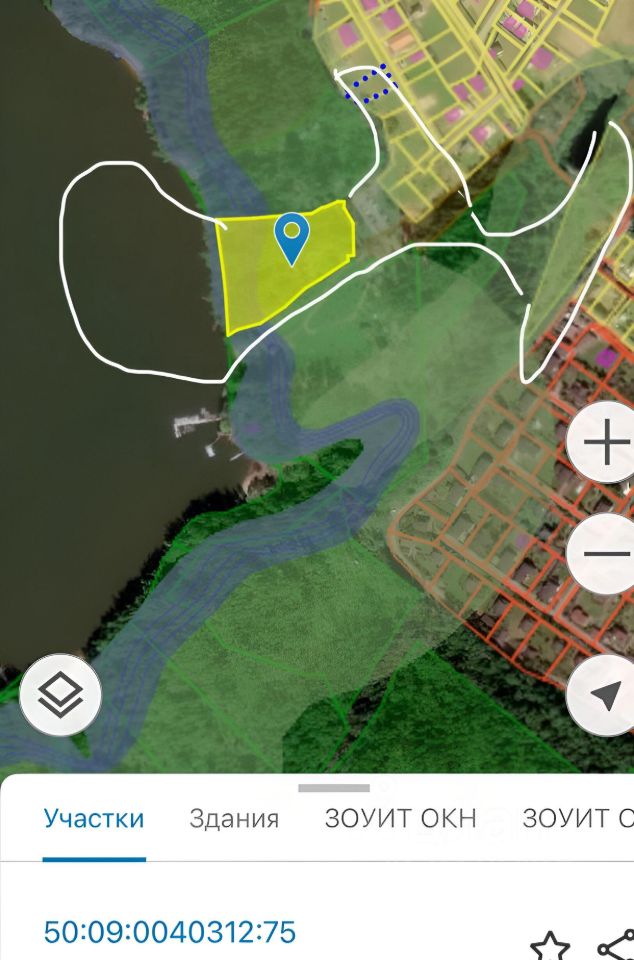This screenshot has height=960, width=634.
Task: Switch to the Здания tab
Action: coord(234,819)
